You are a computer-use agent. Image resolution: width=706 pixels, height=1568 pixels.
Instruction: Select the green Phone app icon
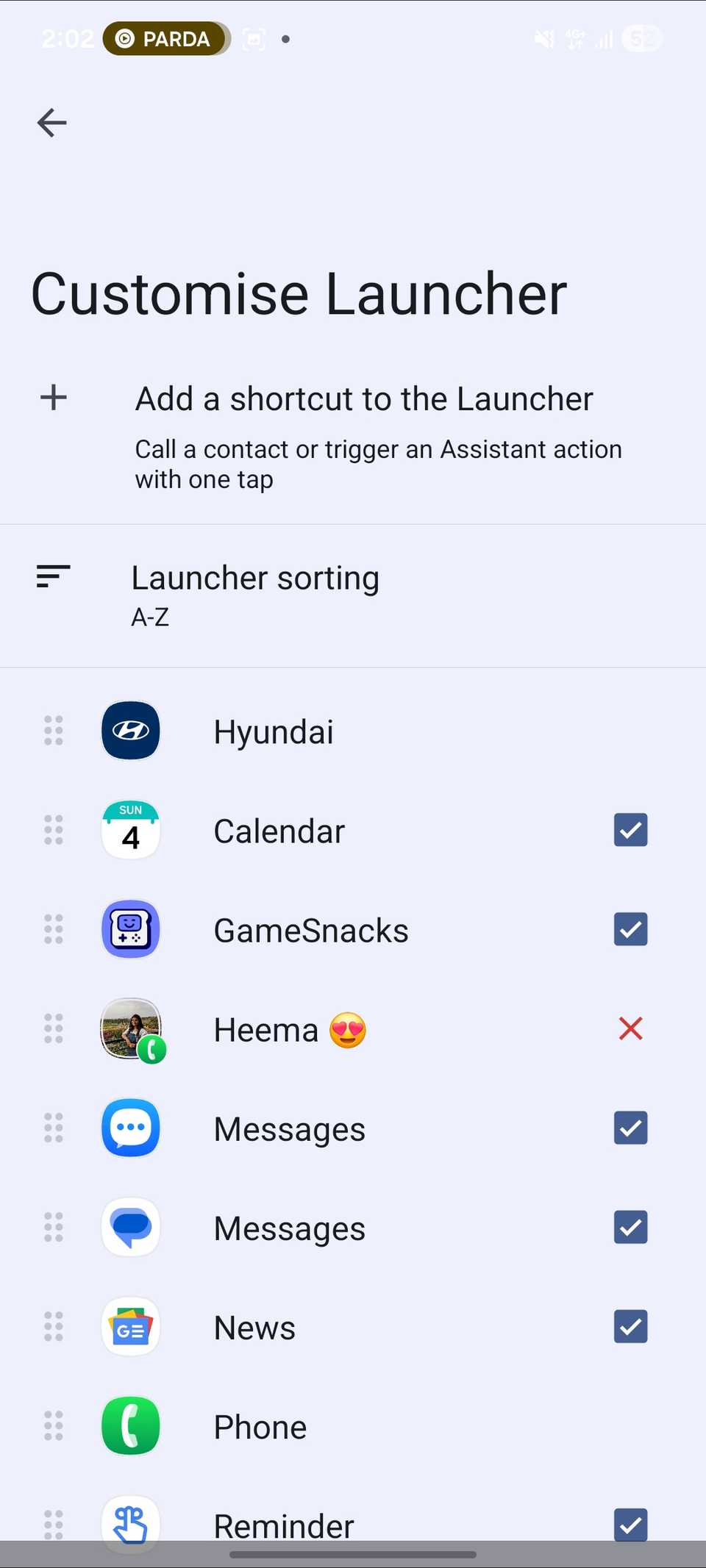(130, 1426)
